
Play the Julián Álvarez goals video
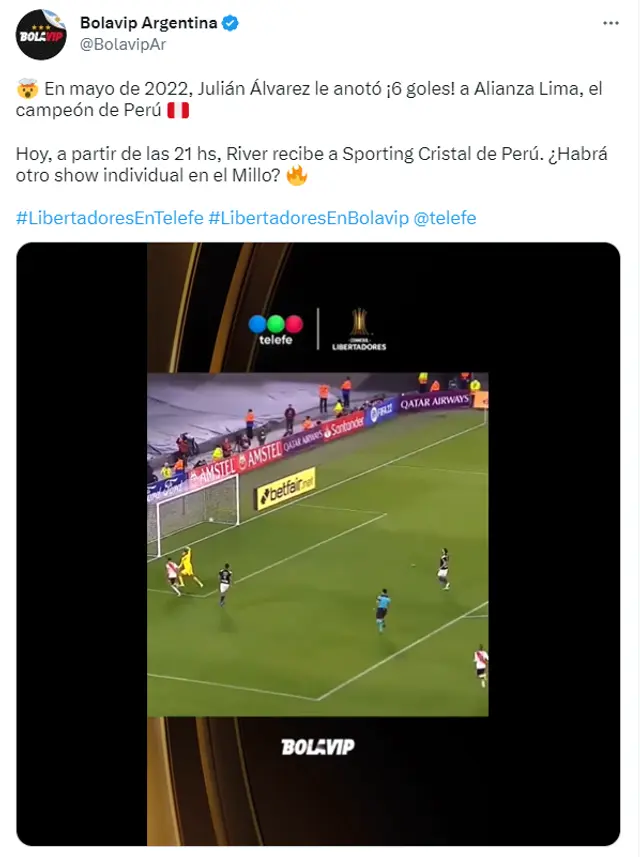point(318,544)
